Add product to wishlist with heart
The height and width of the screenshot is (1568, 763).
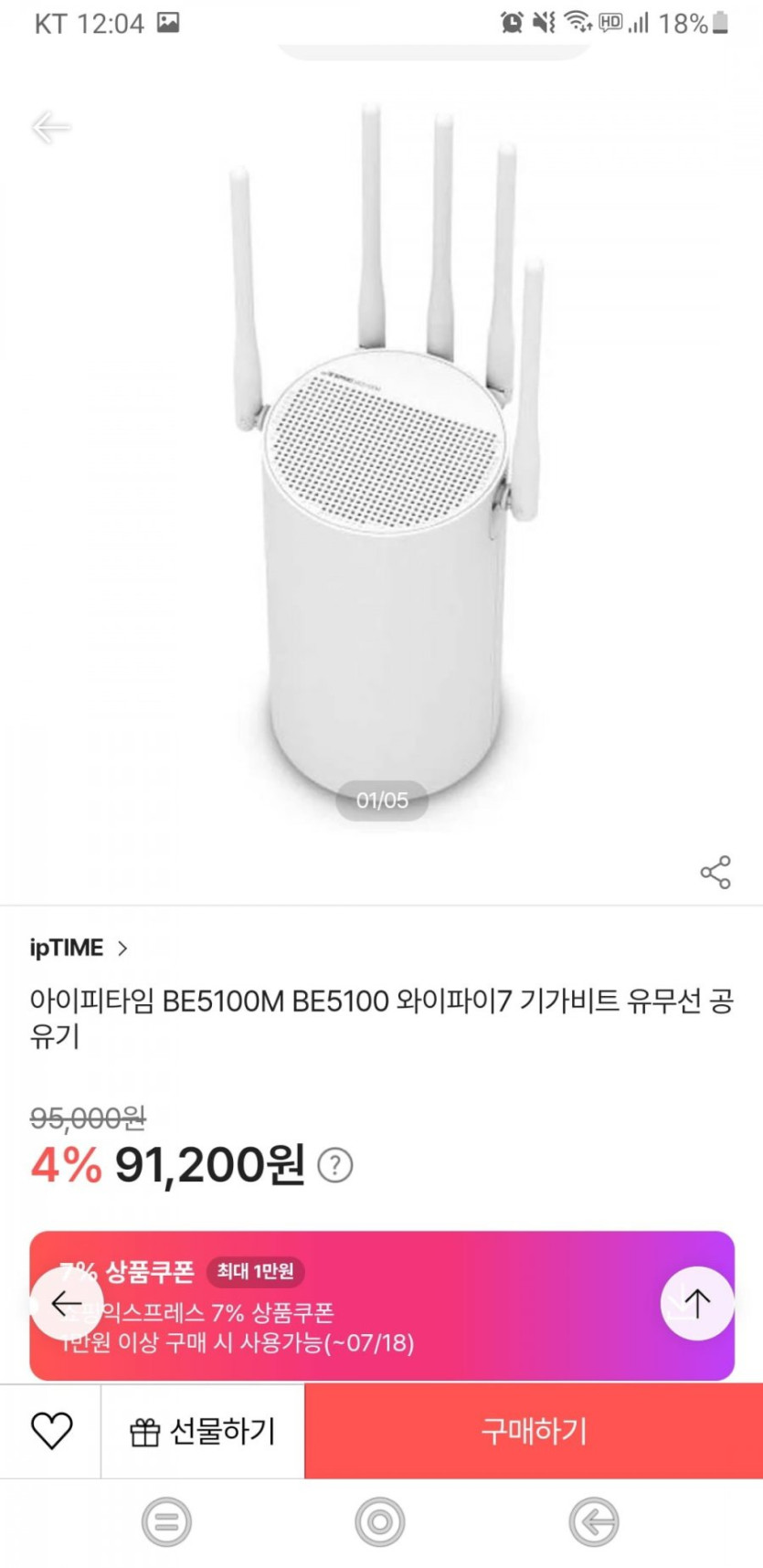51,1430
